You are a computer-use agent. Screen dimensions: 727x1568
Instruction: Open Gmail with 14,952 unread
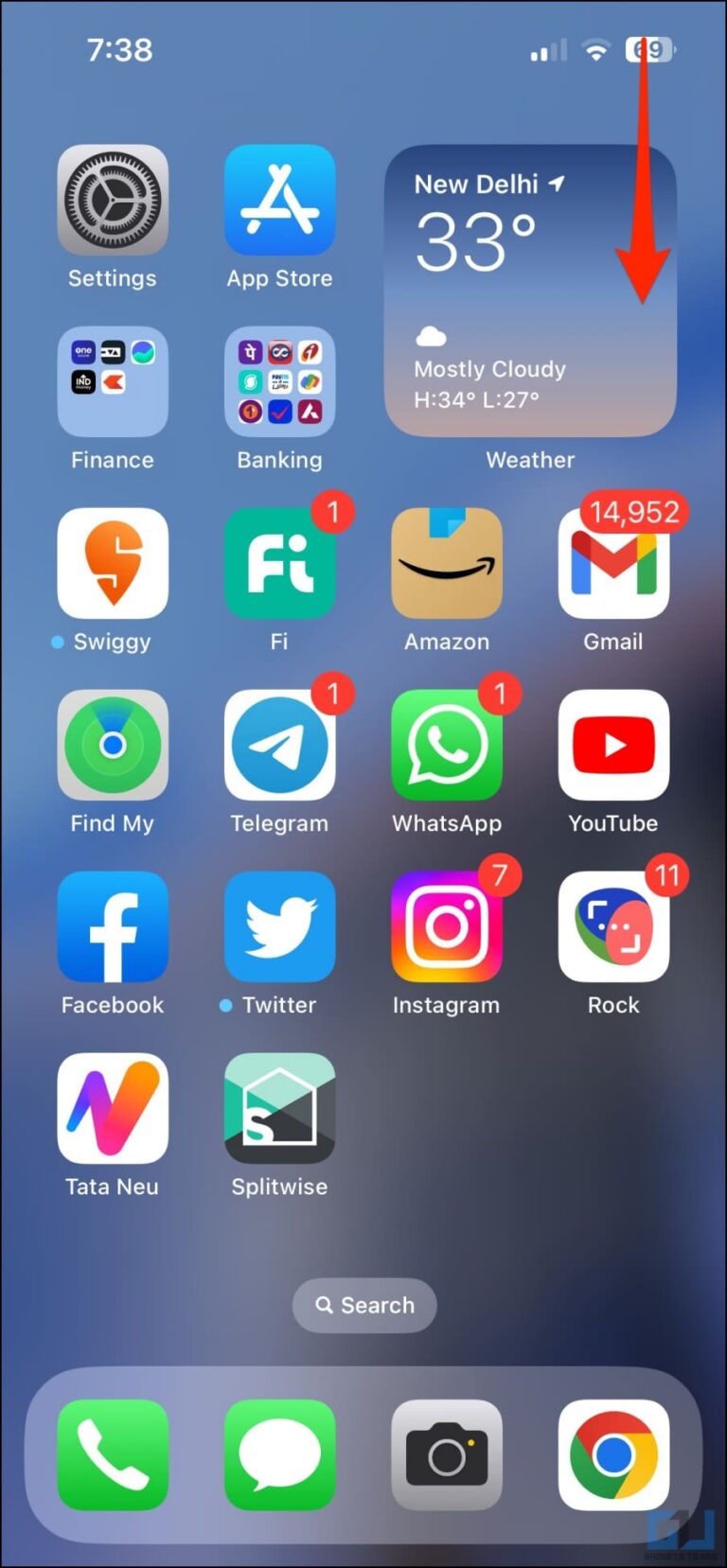613,563
